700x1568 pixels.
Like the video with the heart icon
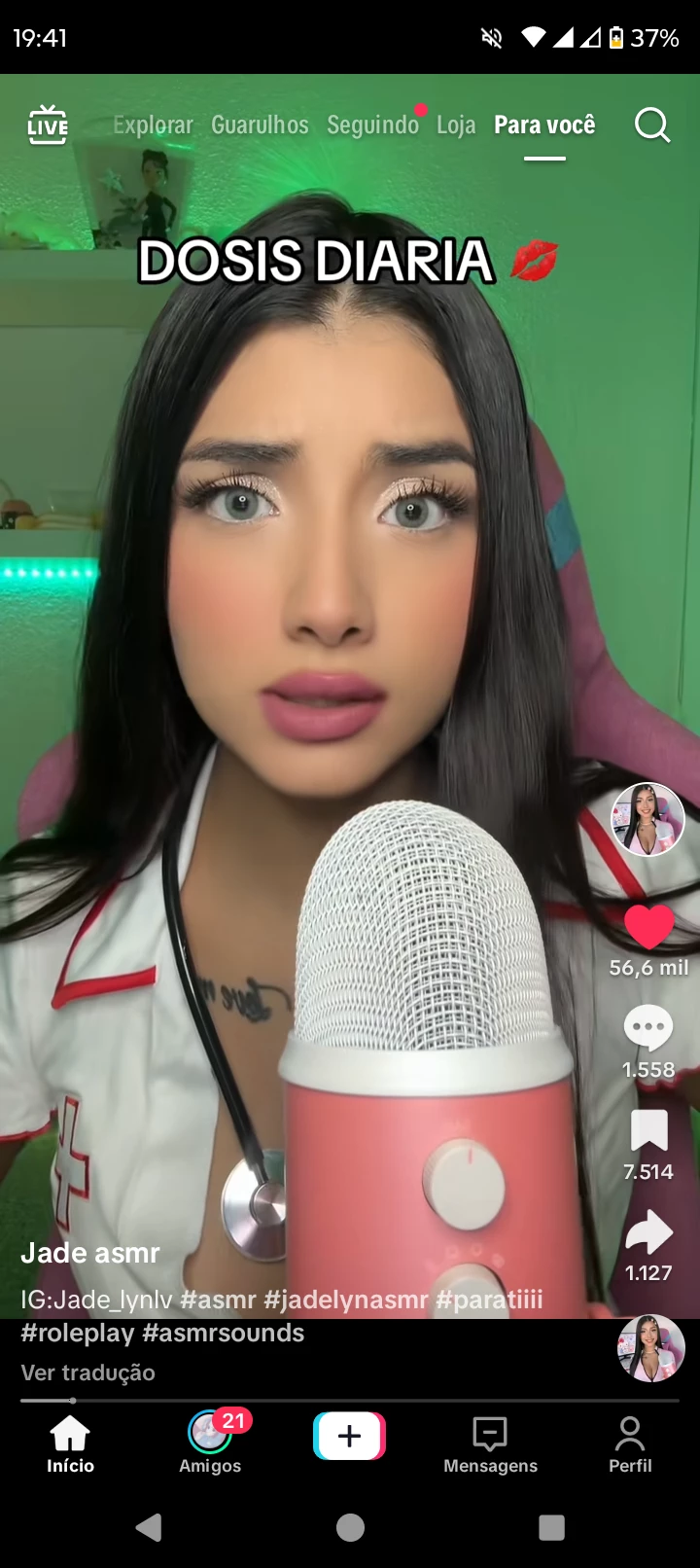pos(648,926)
